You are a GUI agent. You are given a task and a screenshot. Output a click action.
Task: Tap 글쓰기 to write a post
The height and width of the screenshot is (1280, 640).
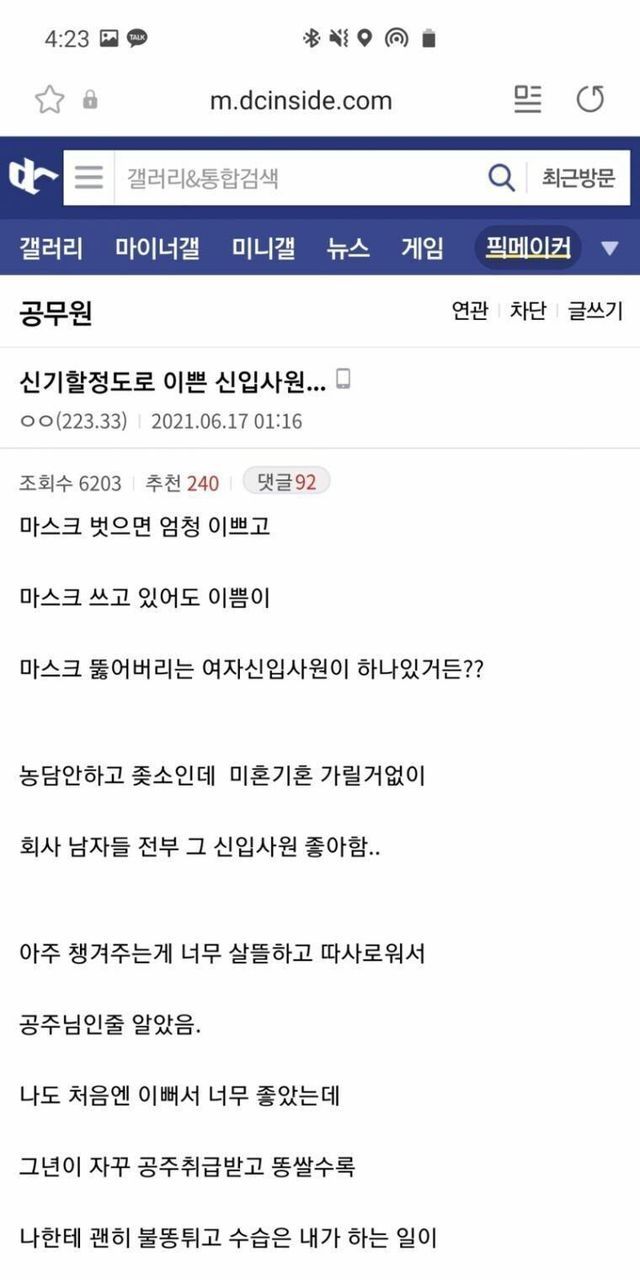pos(595,311)
